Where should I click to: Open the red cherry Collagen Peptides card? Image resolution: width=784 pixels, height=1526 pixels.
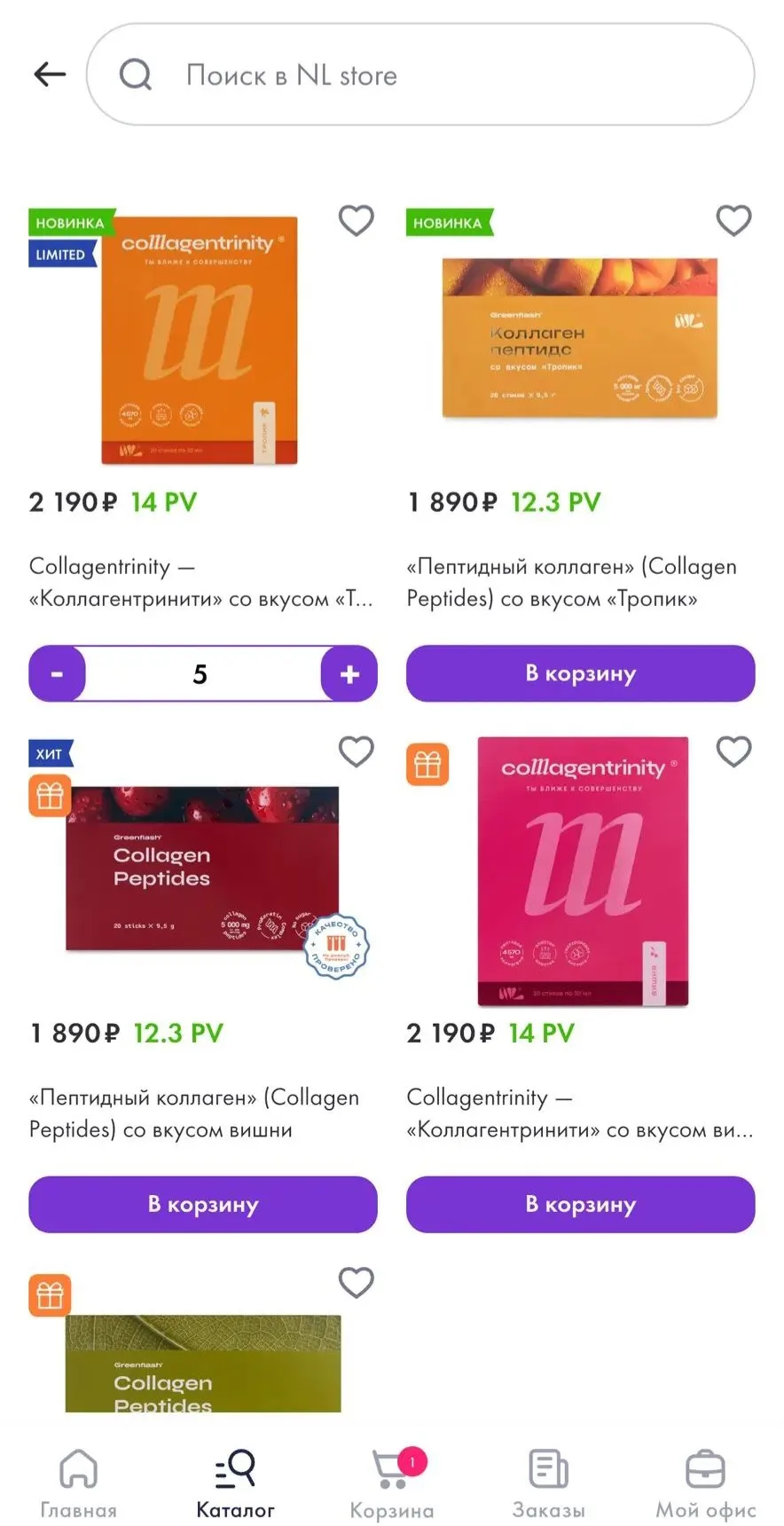point(203,869)
